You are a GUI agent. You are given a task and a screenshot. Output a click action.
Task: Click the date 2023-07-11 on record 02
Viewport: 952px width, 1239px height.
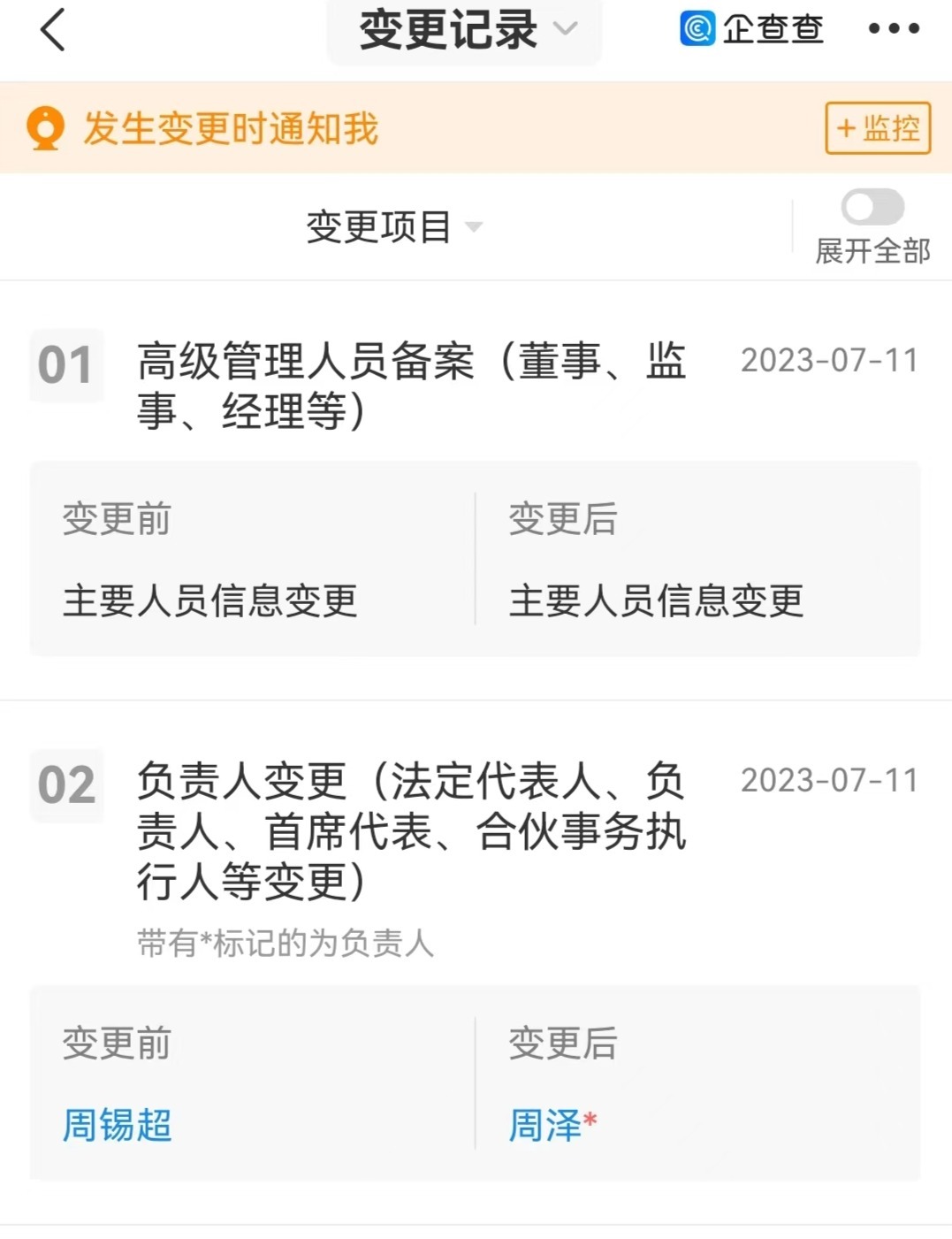coord(830,780)
